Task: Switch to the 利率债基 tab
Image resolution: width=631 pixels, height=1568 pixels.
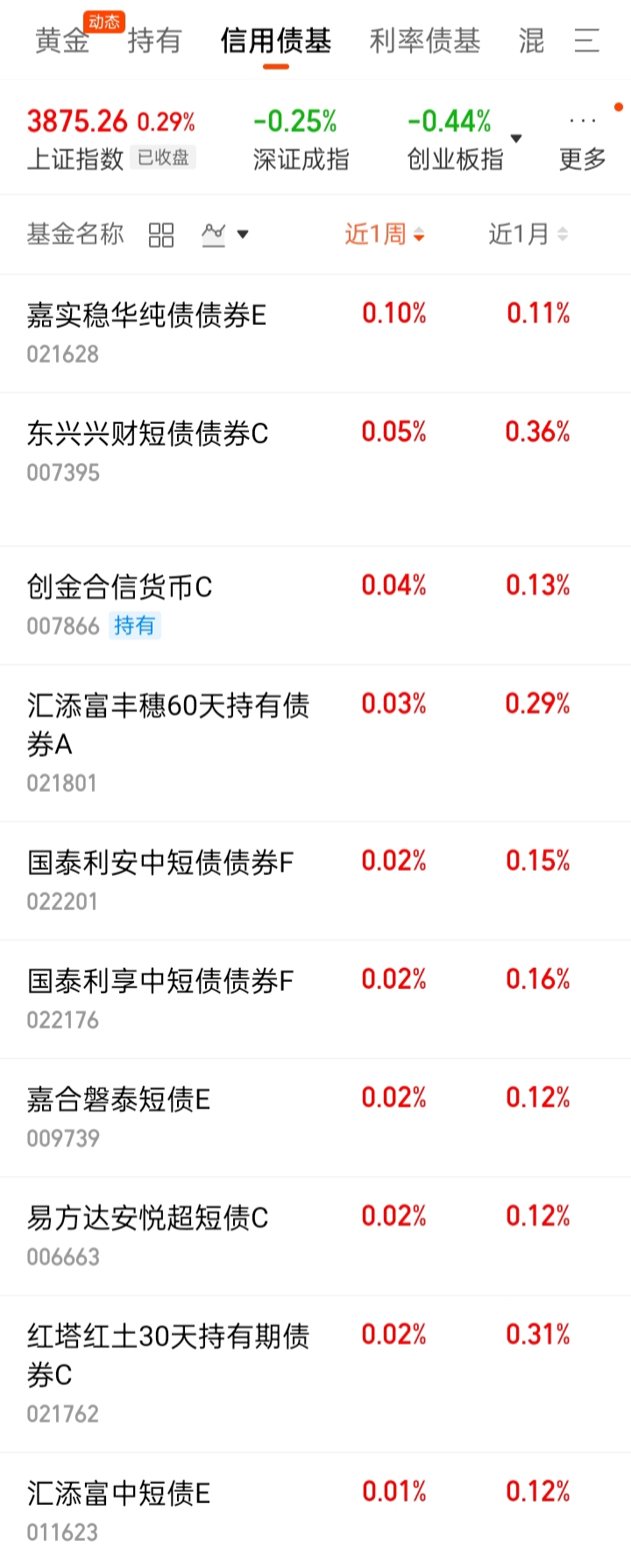Action: tap(425, 40)
